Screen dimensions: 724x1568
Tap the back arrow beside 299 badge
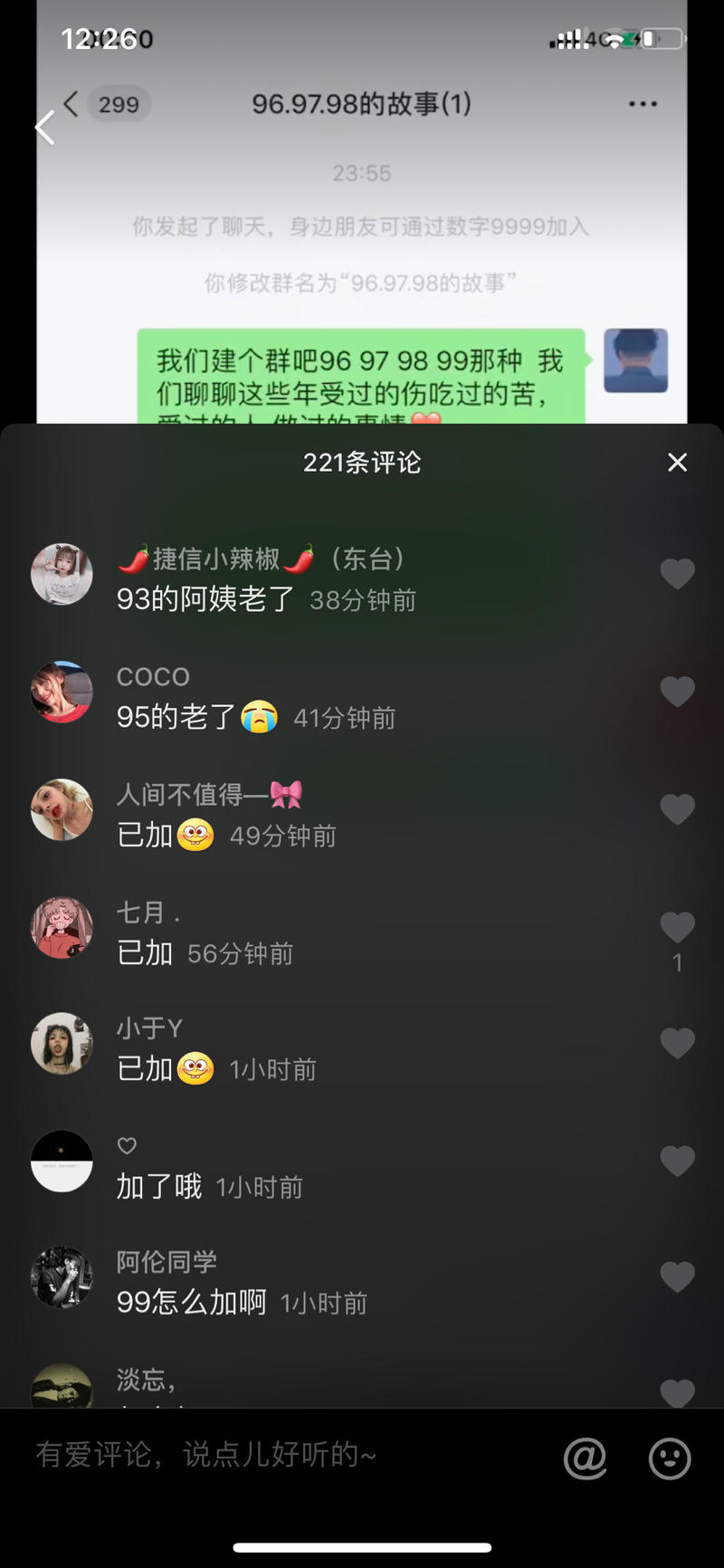(x=71, y=104)
